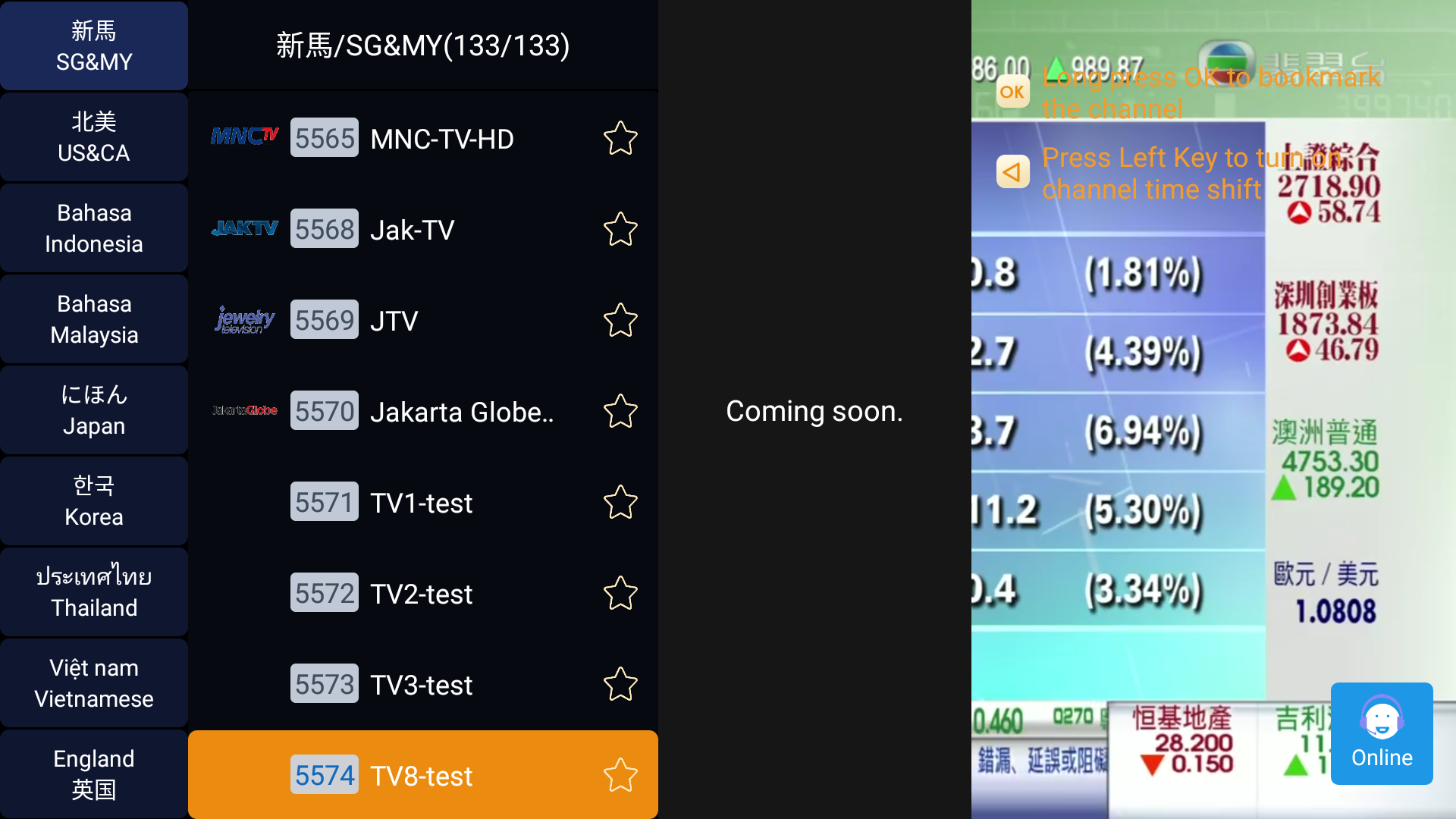Open the Thailand category
Screen dimensions: 1456x819
94,592
